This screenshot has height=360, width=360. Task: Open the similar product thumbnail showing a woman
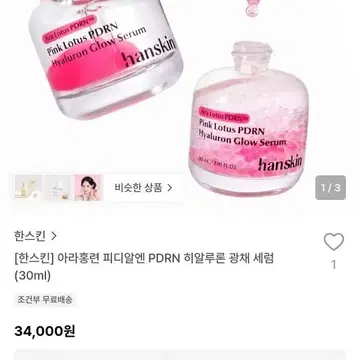(88, 188)
